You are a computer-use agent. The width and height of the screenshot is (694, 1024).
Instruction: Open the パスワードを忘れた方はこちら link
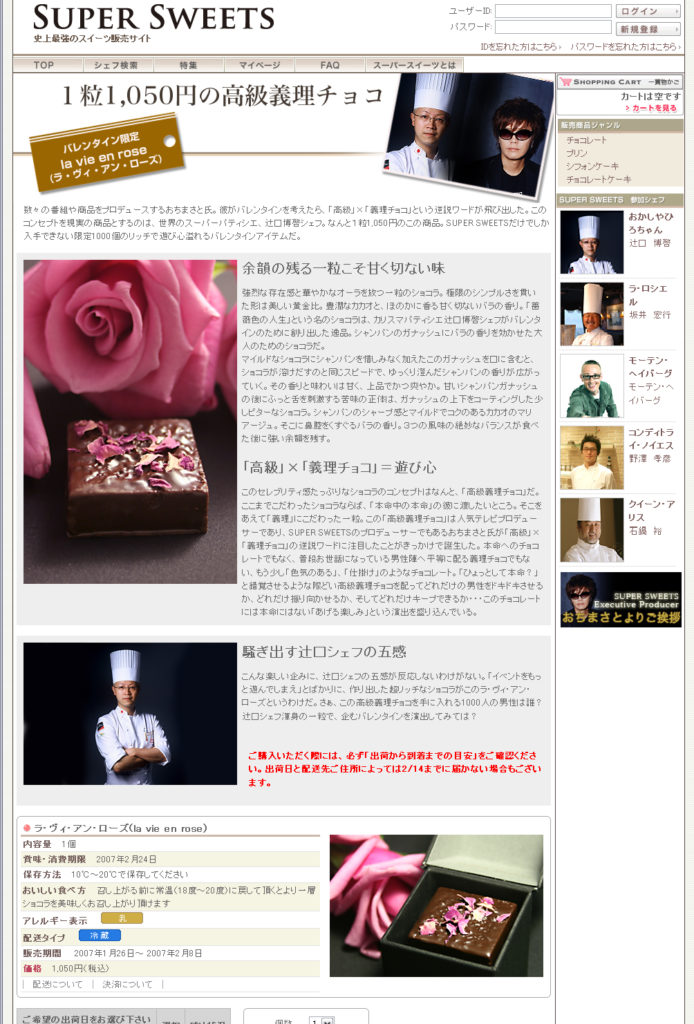624,46
